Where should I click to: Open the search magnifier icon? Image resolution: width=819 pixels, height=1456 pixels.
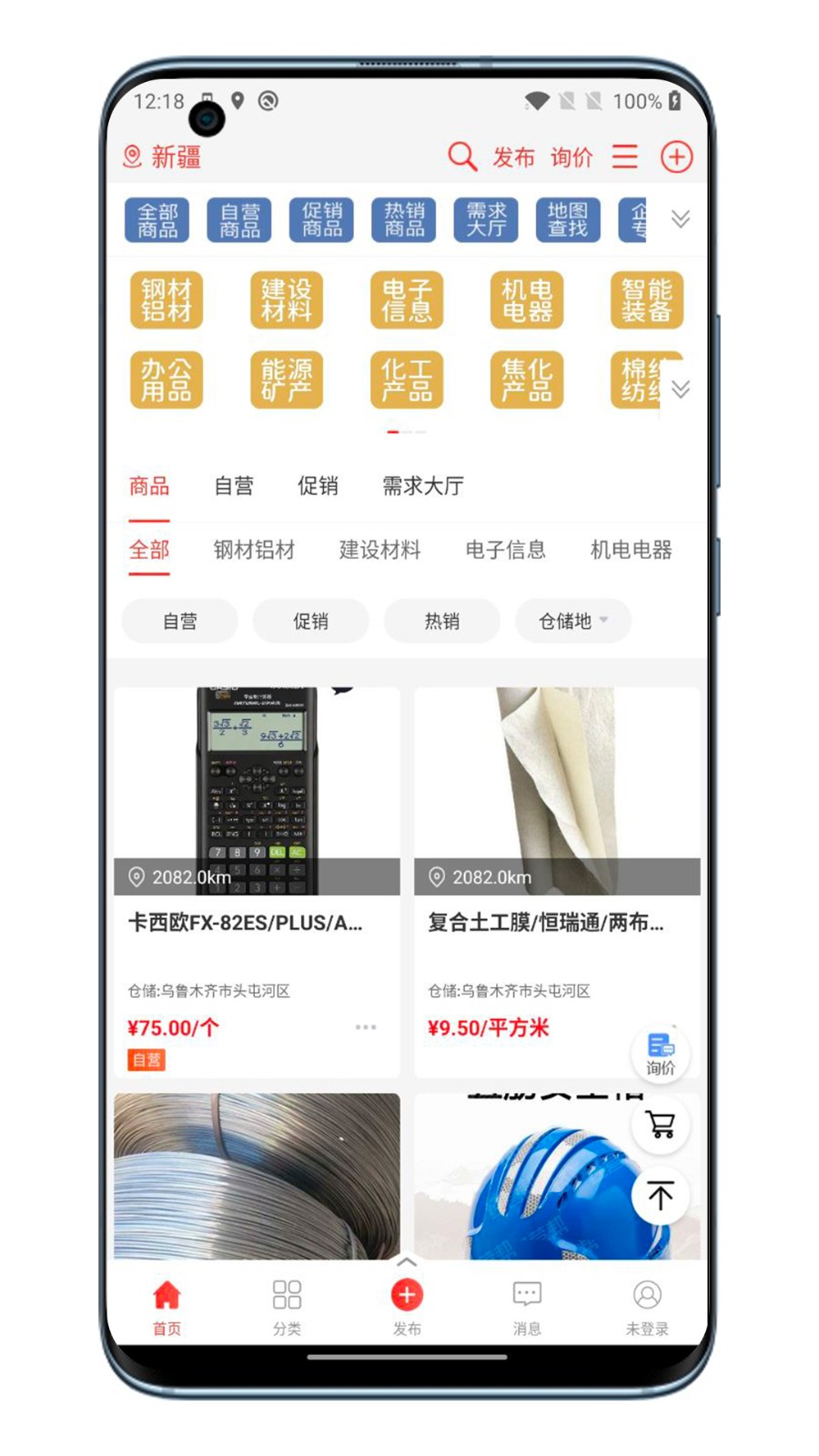(x=461, y=157)
